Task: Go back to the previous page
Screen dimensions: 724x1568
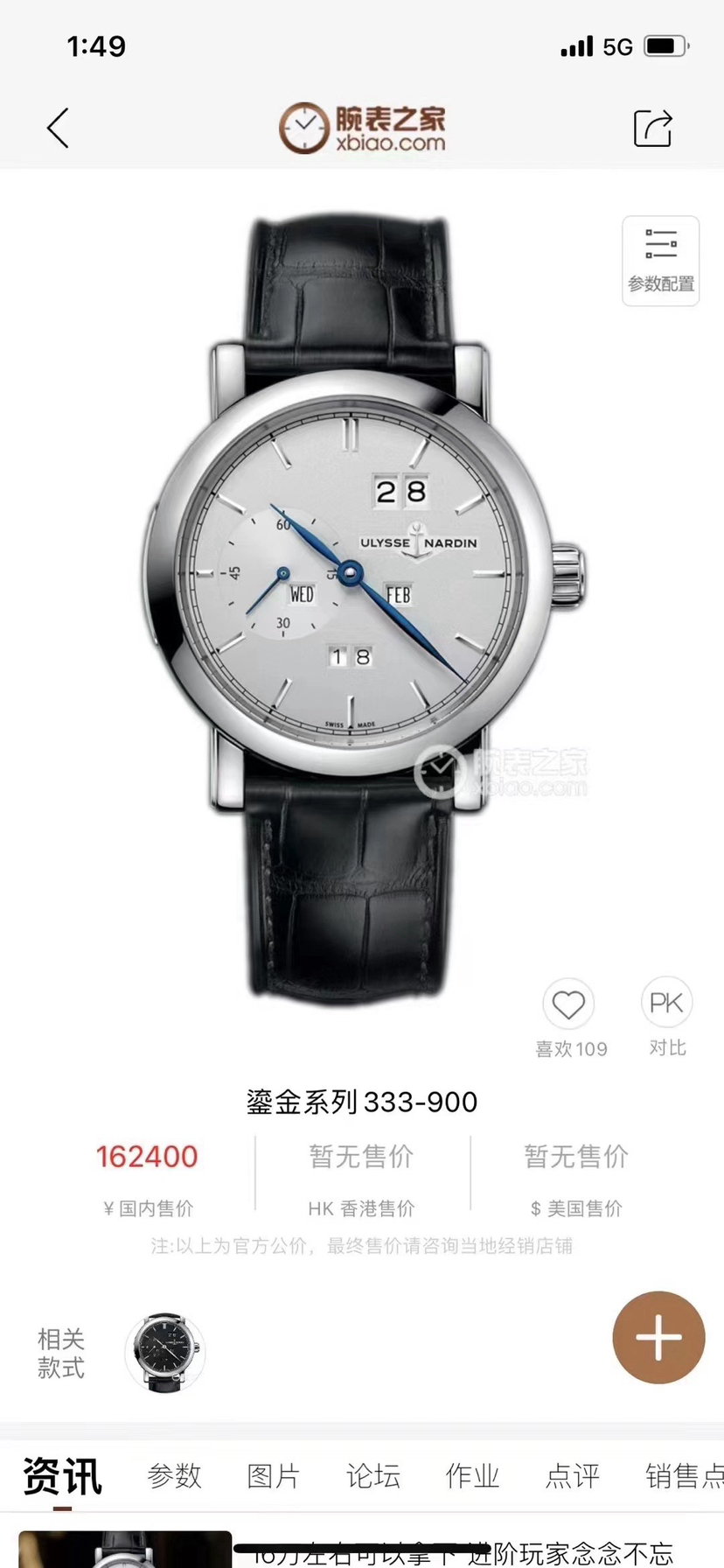Action: click(58, 129)
